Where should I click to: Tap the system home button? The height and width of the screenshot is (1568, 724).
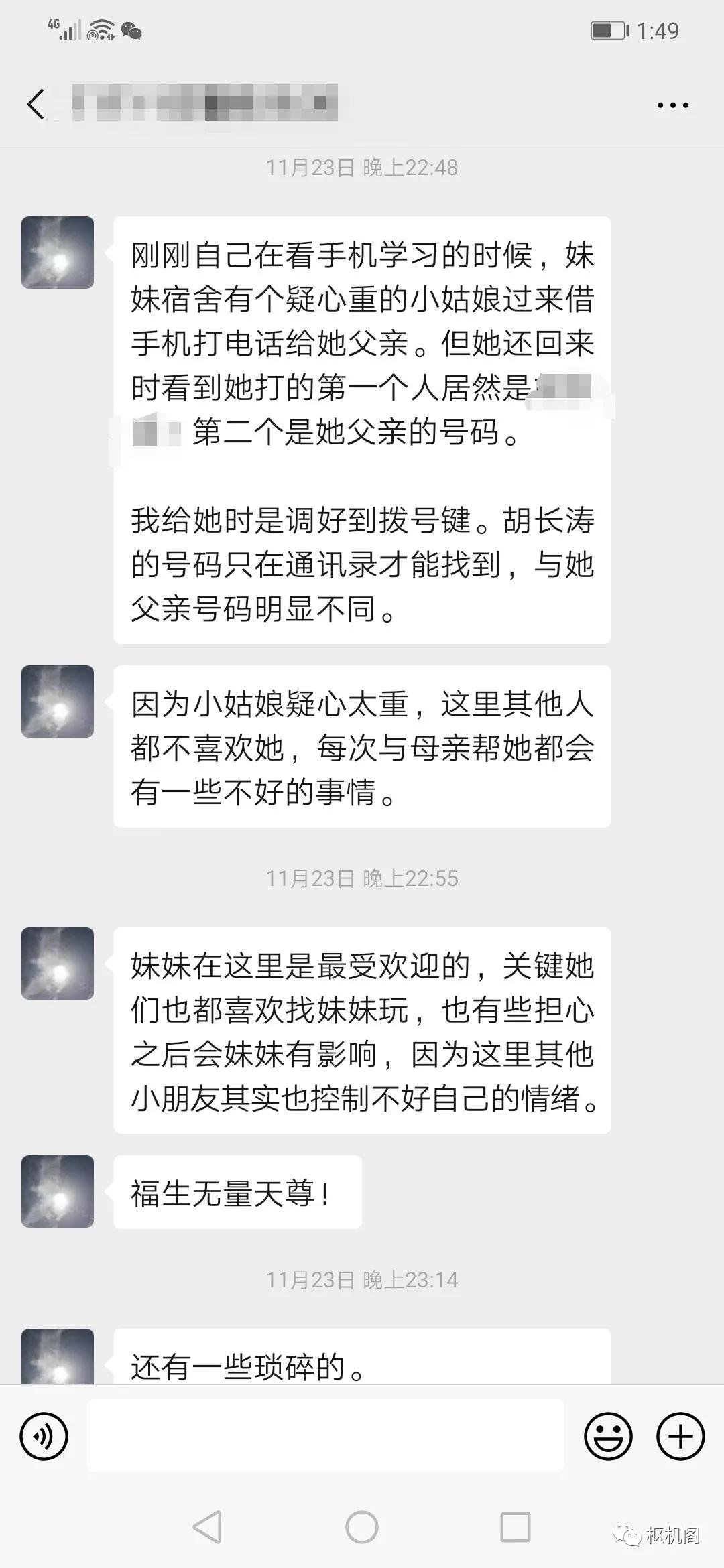pyautogui.click(x=362, y=1528)
